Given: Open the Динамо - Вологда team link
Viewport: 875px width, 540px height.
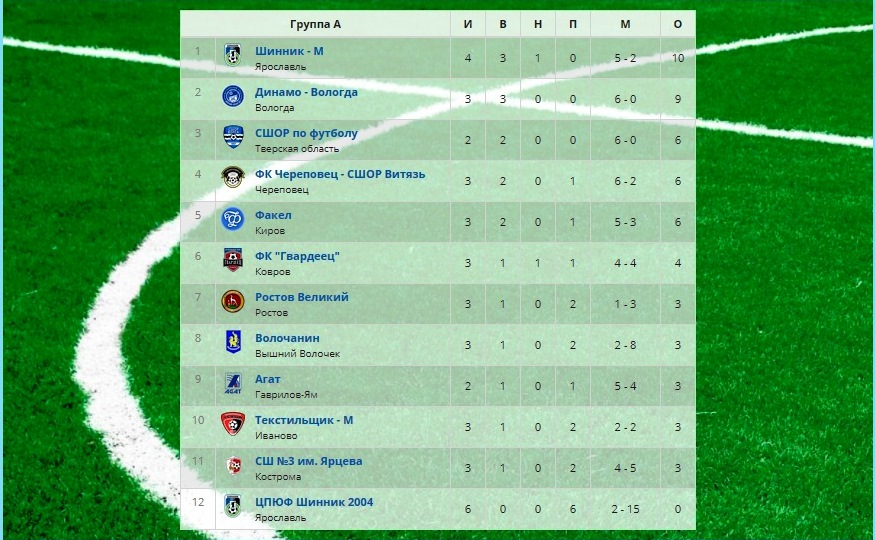Looking at the screenshot, I should (x=306, y=92).
